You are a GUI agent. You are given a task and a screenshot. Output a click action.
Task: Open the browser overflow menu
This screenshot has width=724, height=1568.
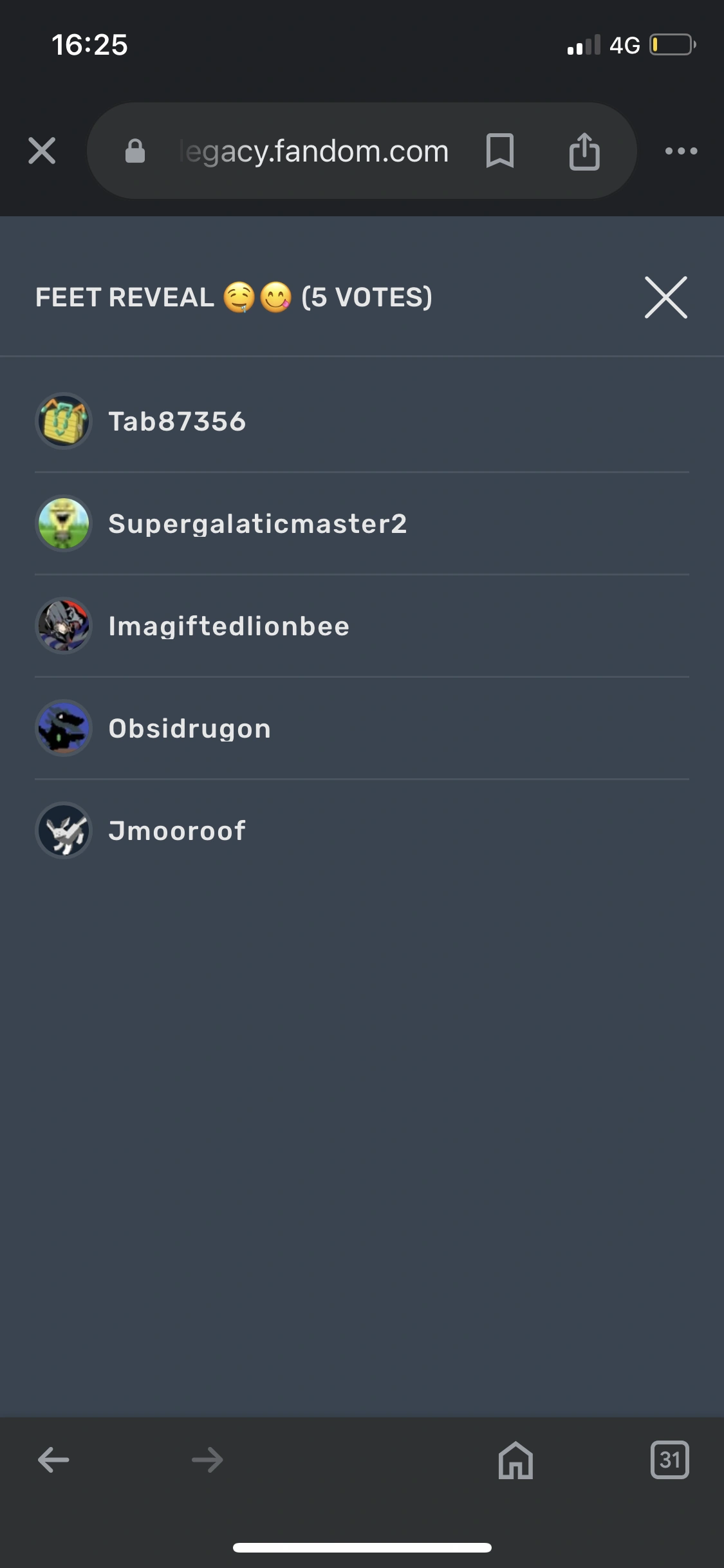point(681,151)
